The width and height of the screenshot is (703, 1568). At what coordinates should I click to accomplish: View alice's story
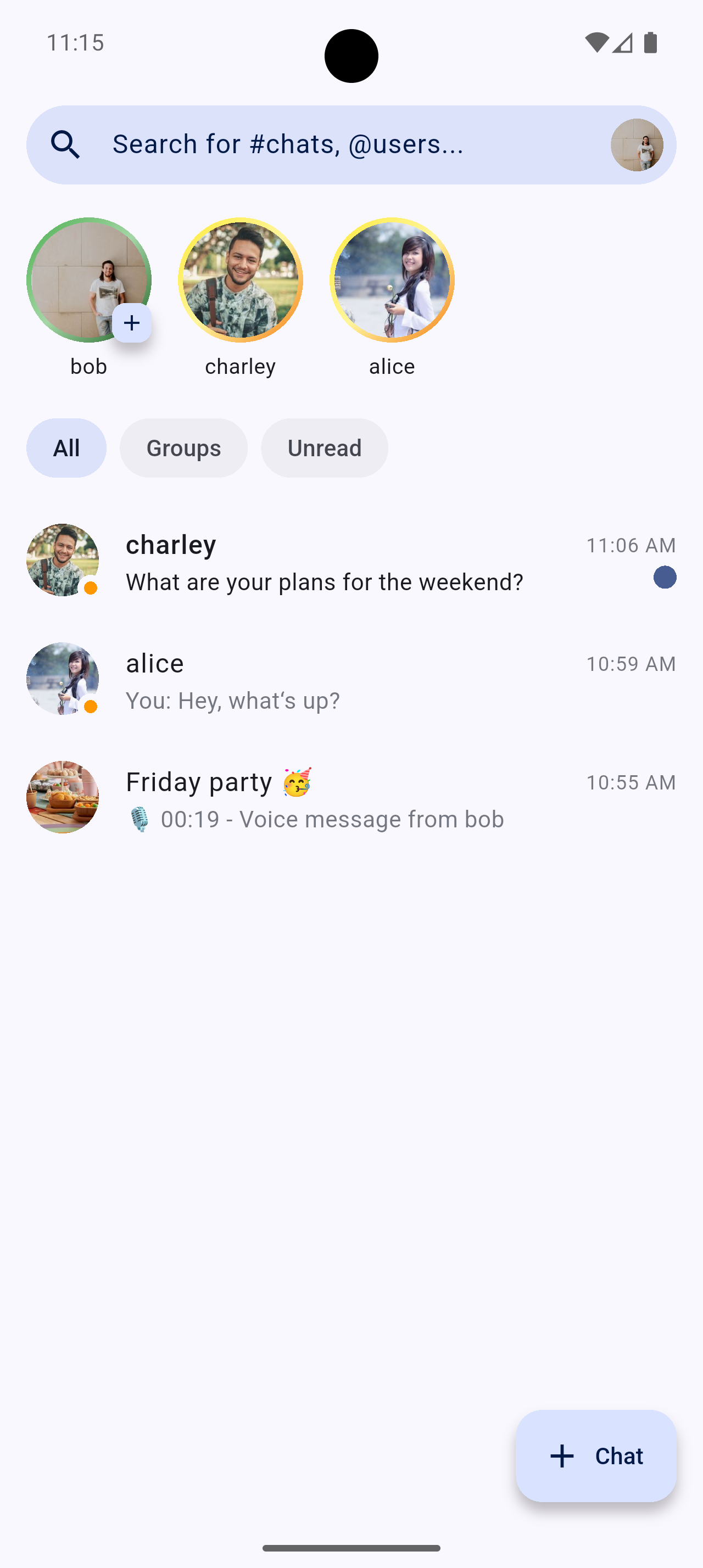392,281
